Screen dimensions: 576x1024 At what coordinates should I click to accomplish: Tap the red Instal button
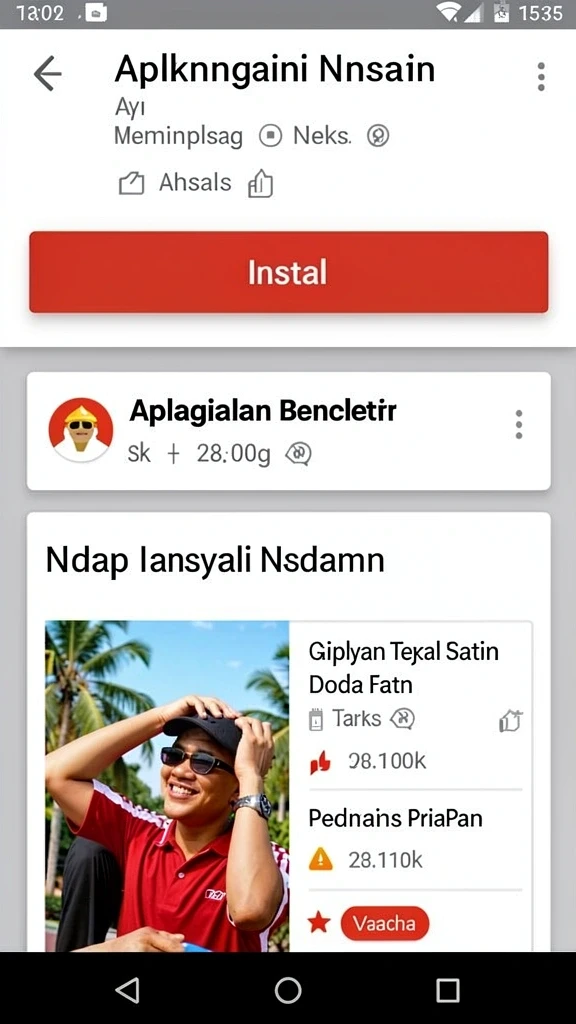coord(289,272)
